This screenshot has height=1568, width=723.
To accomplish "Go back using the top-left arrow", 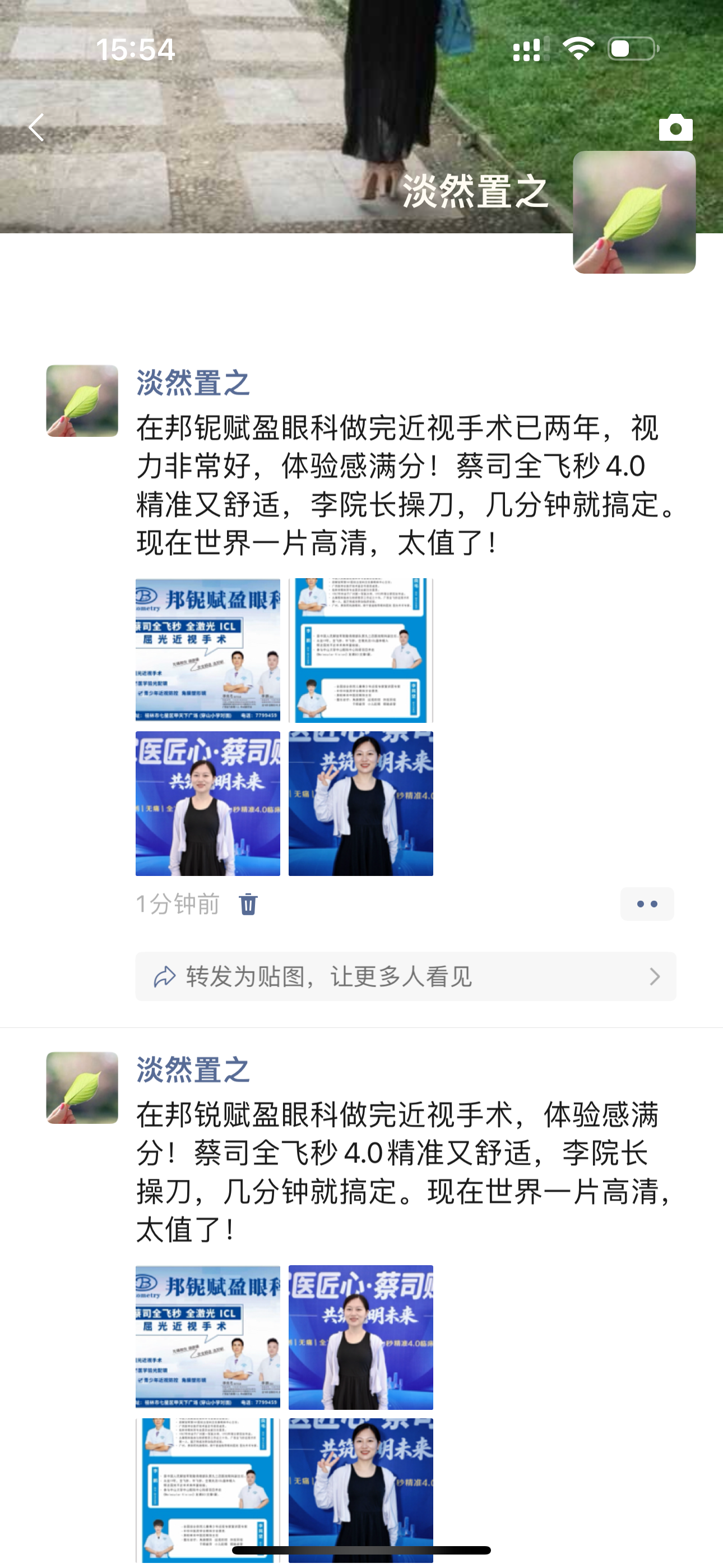I will (36, 127).
